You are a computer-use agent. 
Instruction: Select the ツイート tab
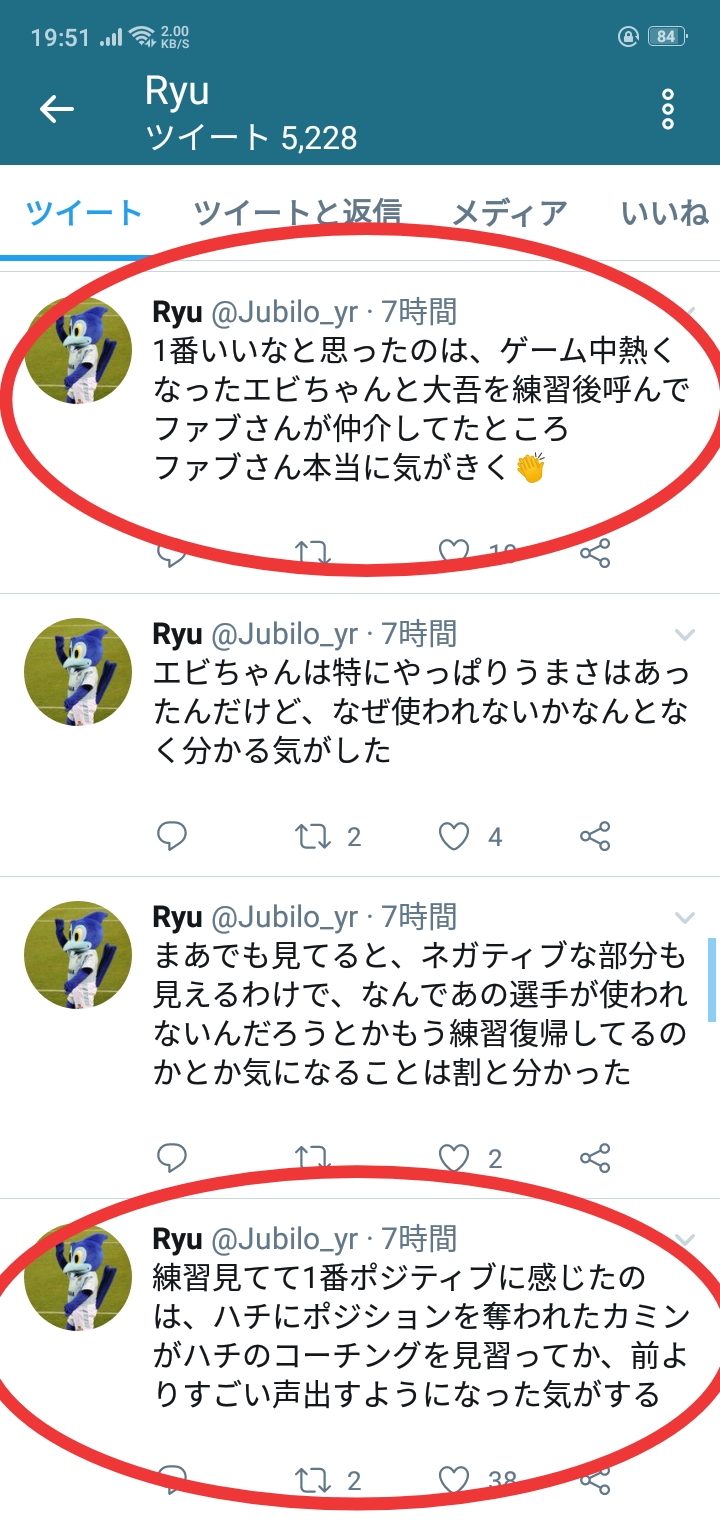84,212
